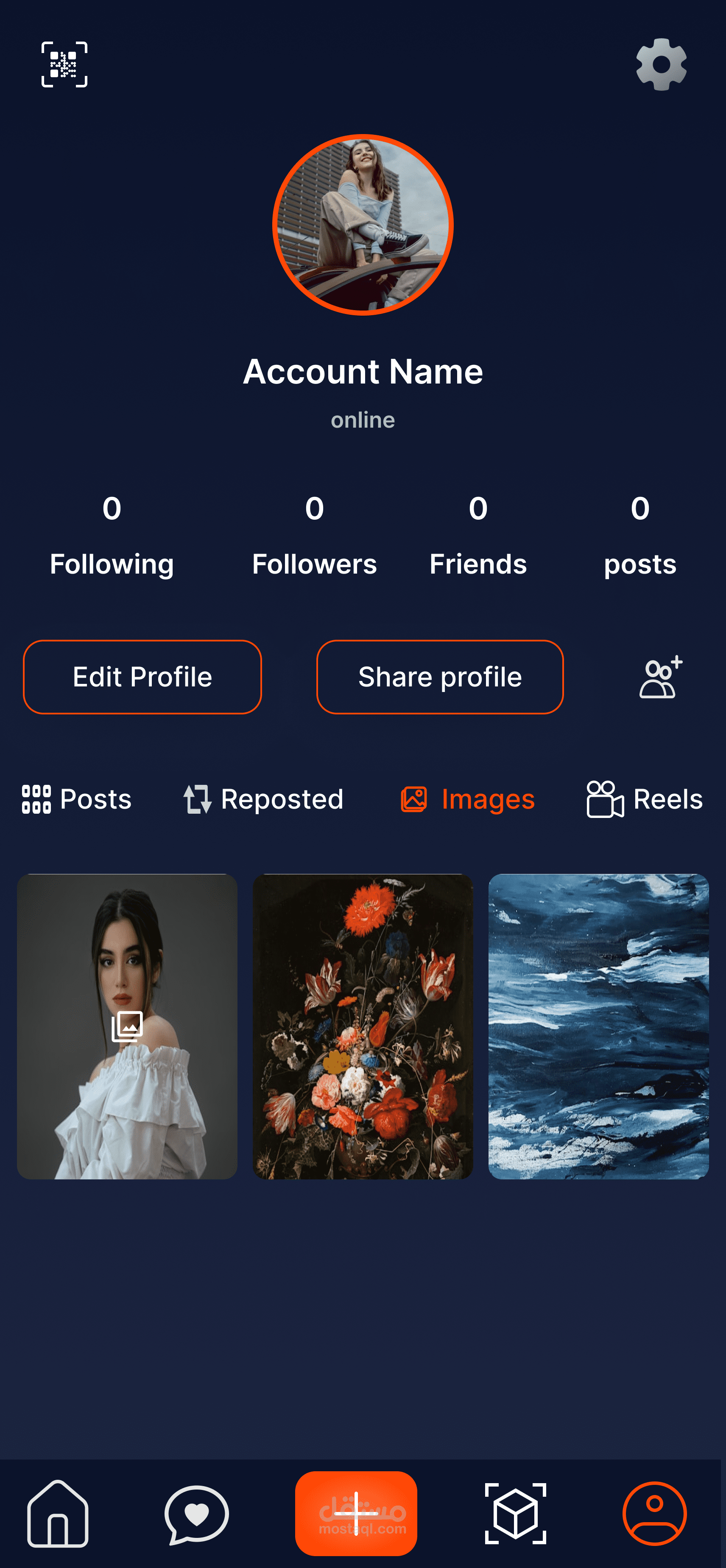Image resolution: width=726 pixels, height=1568 pixels.
Task: Open account settings gear
Action: click(661, 64)
